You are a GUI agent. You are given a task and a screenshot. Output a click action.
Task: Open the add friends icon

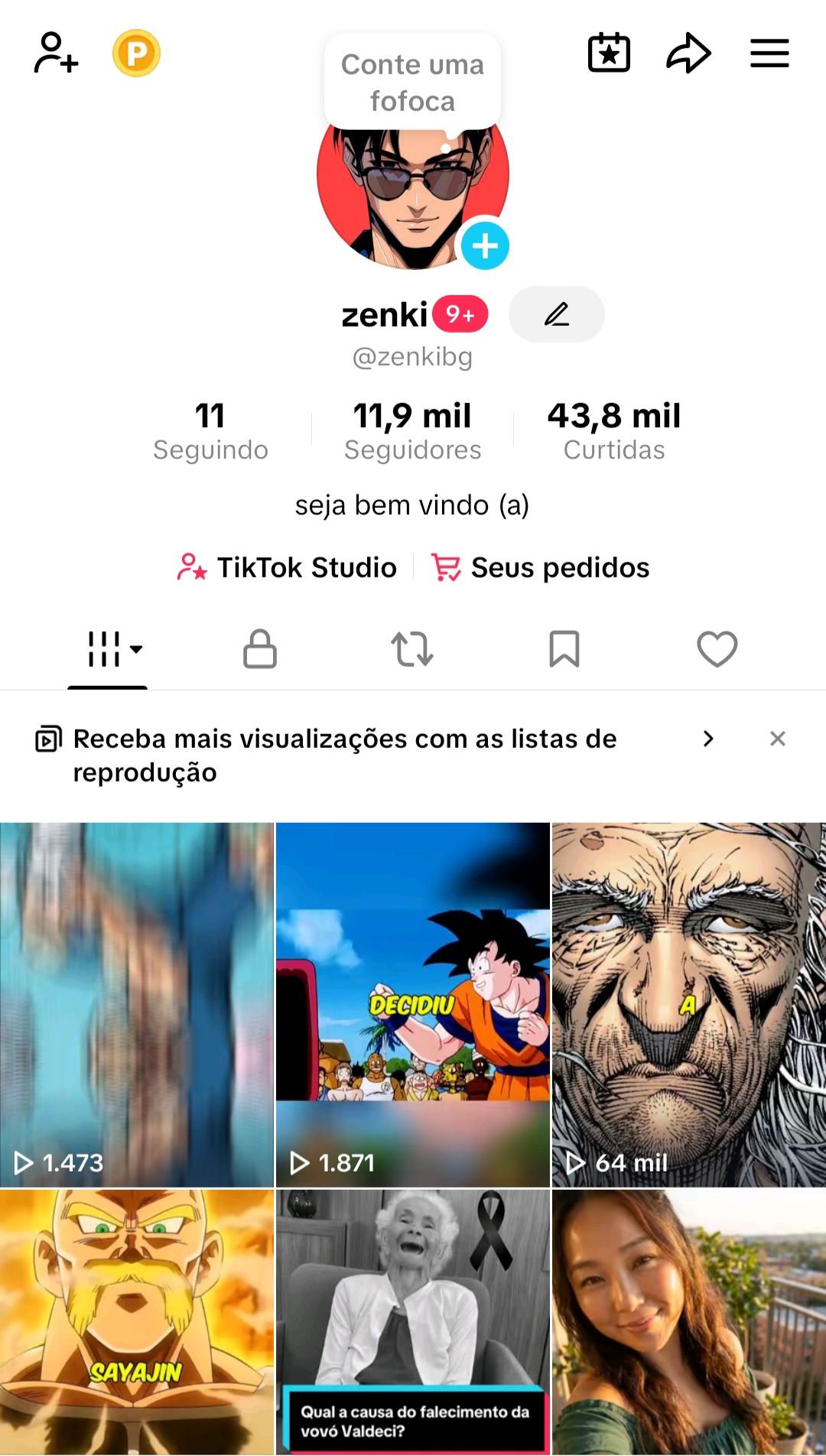(x=56, y=53)
